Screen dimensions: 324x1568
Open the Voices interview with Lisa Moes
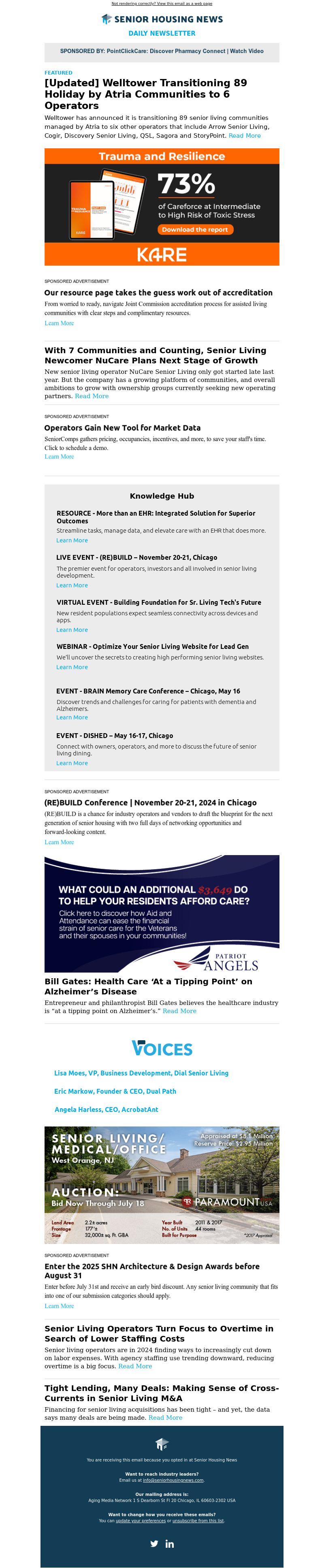pos(141,1073)
